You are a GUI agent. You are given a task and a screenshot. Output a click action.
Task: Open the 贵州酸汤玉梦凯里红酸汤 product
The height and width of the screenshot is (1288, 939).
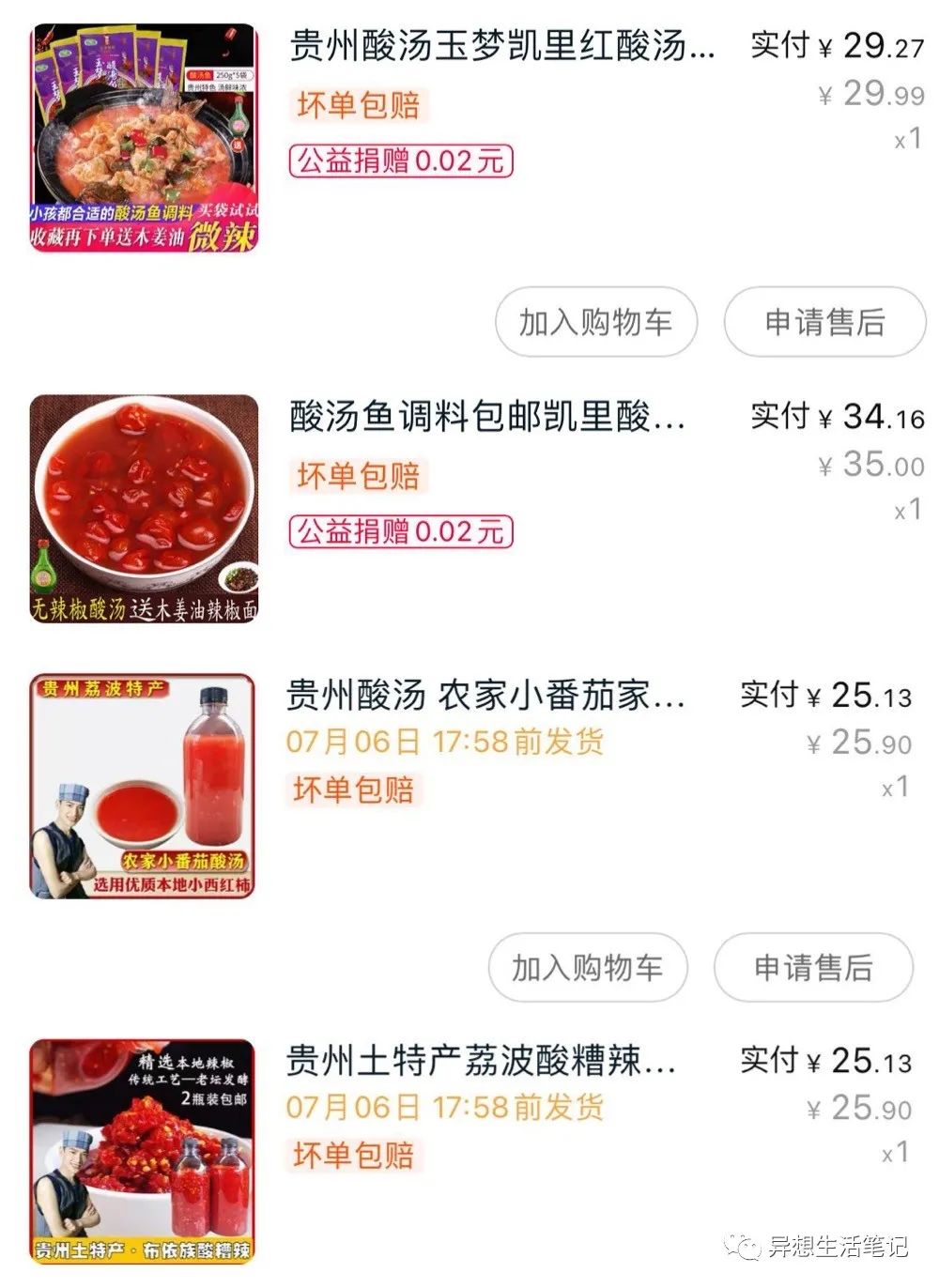pyautogui.click(x=501, y=46)
